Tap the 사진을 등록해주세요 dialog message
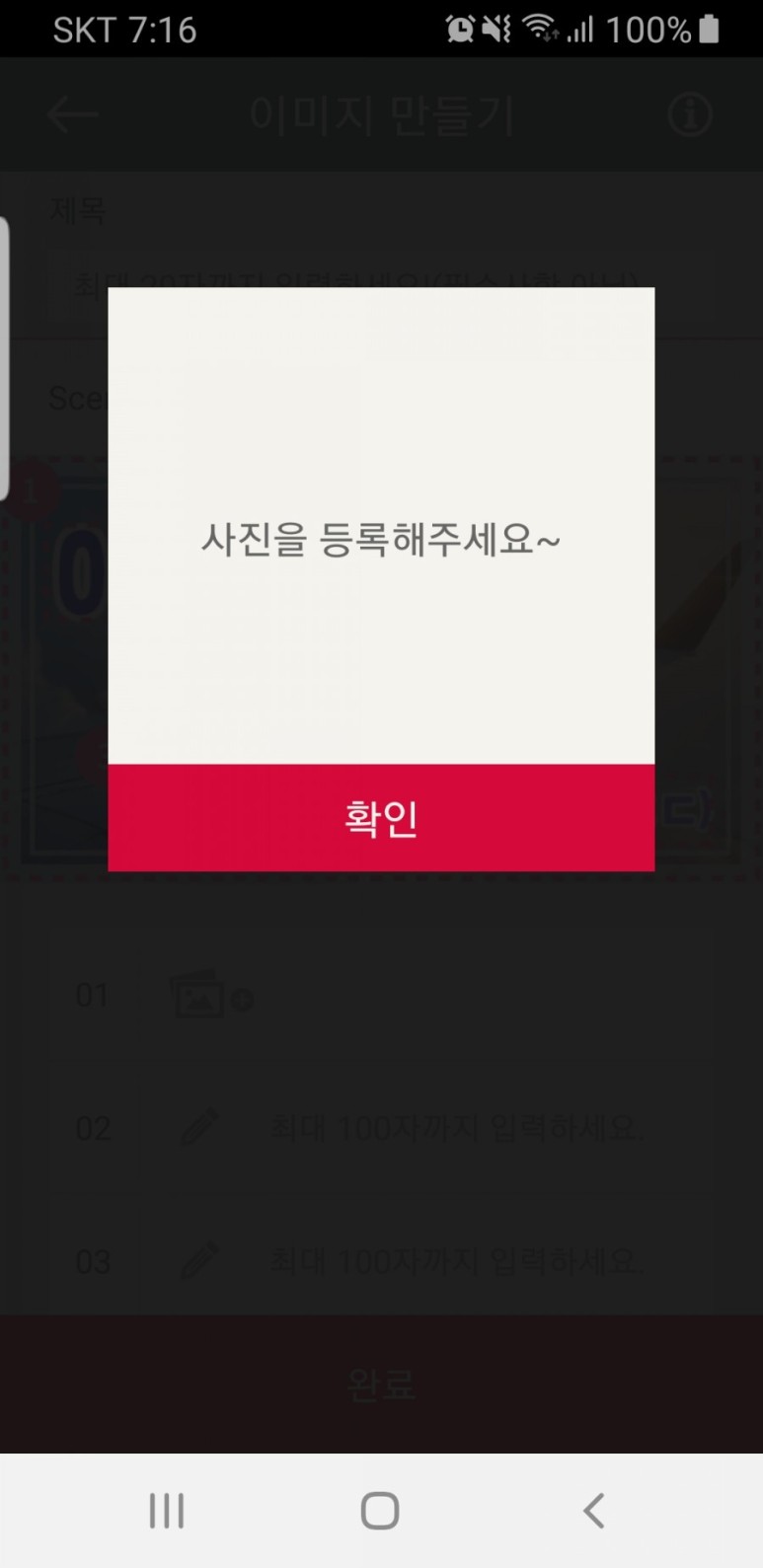The image size is (763, 1568). click(381, 541)
